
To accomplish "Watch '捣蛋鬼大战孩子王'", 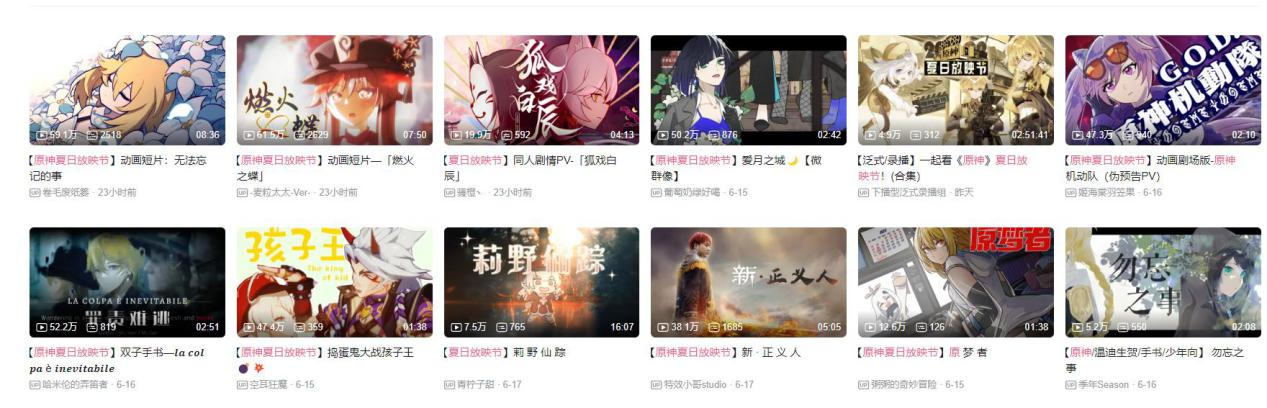I will coord(334,282).
